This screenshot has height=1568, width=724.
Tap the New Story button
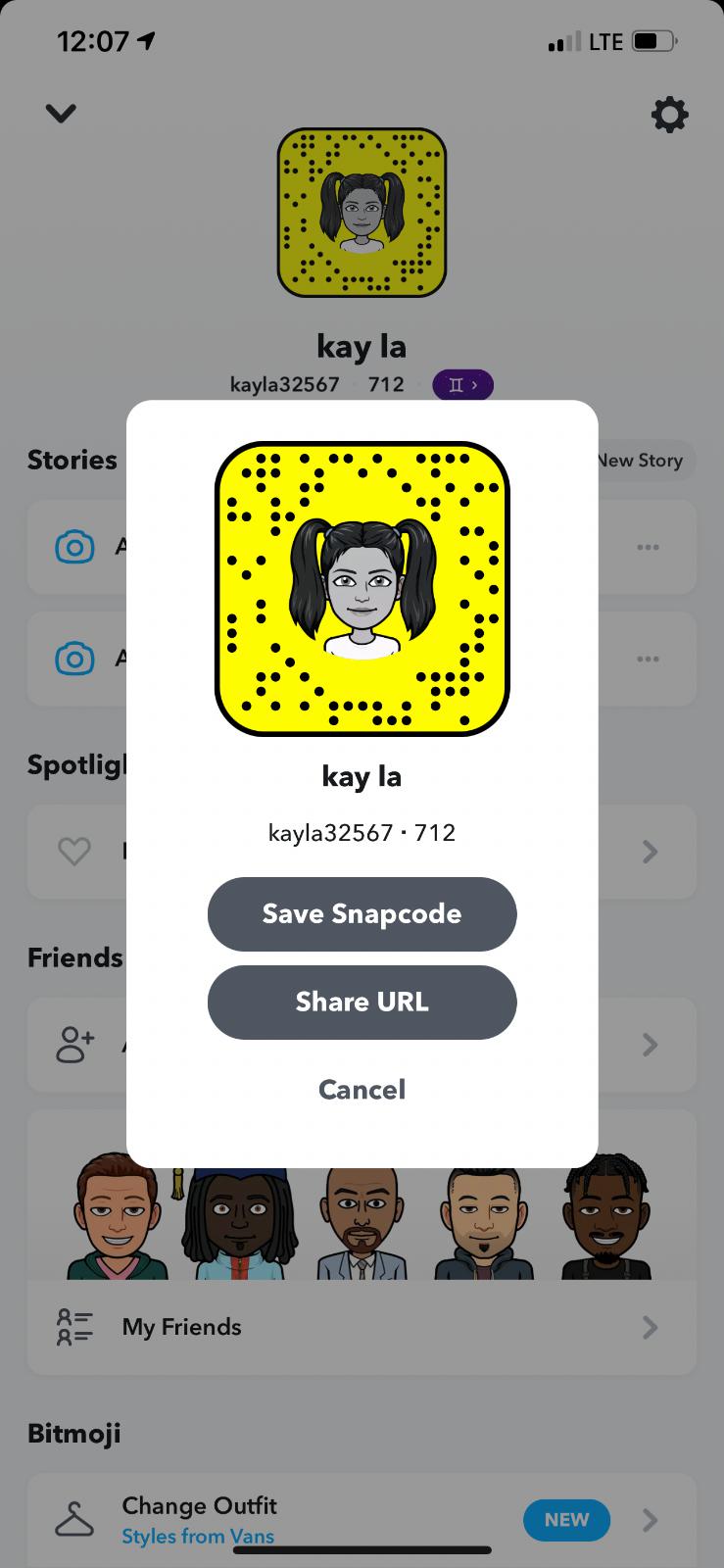pyautogui.click(x=644, y=461)
